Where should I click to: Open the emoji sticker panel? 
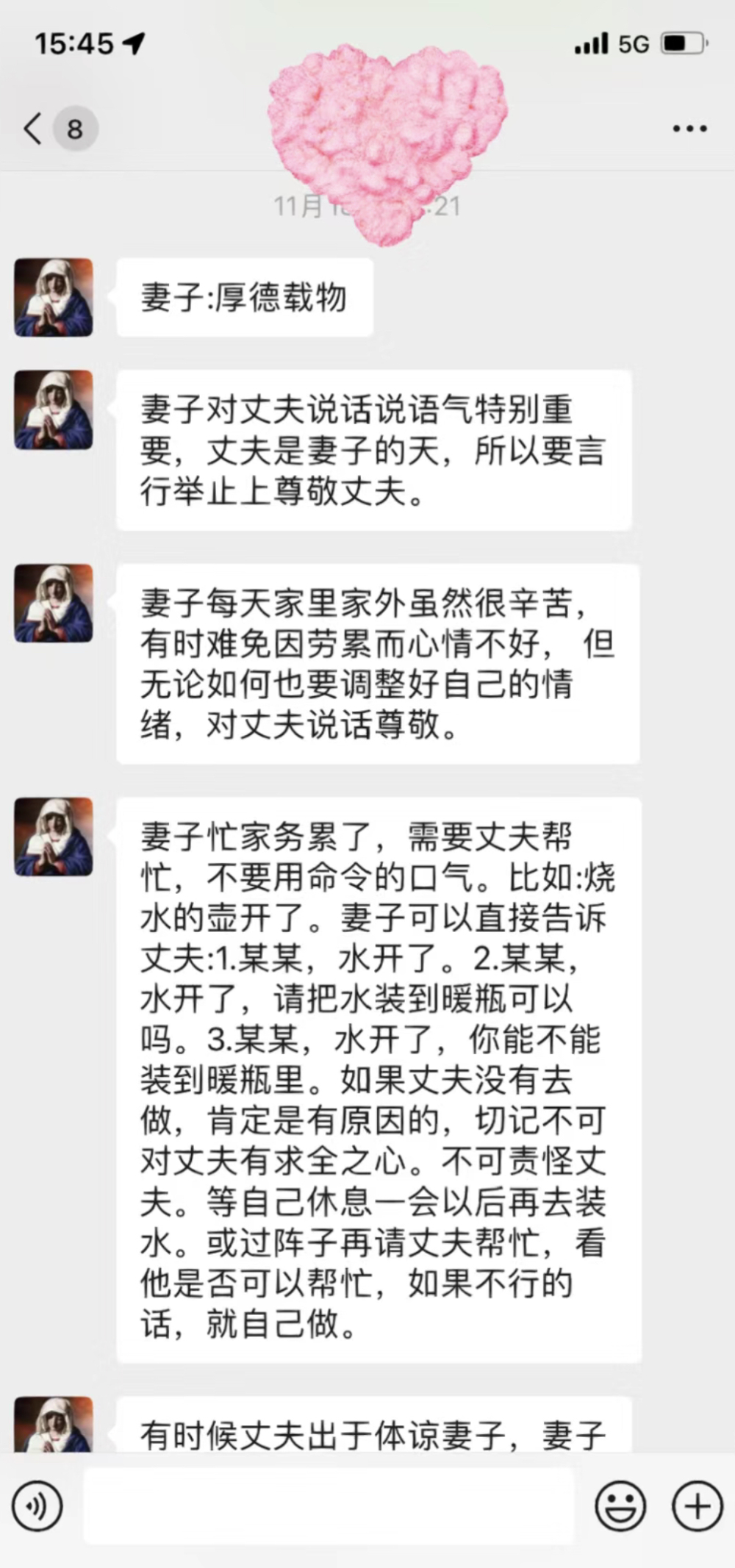pos(620,1506)
